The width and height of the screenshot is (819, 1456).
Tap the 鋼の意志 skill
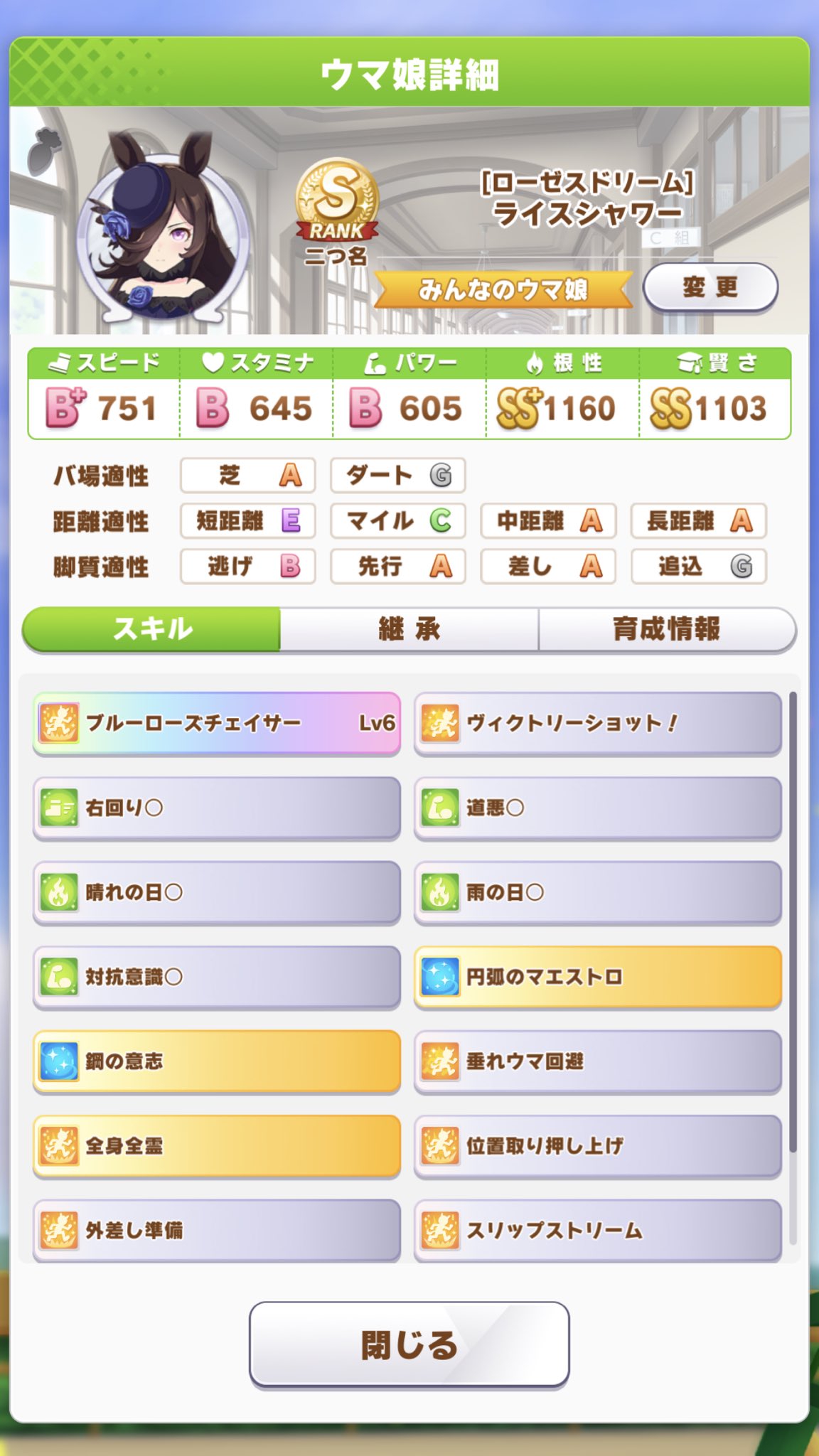pos(216,1061)
